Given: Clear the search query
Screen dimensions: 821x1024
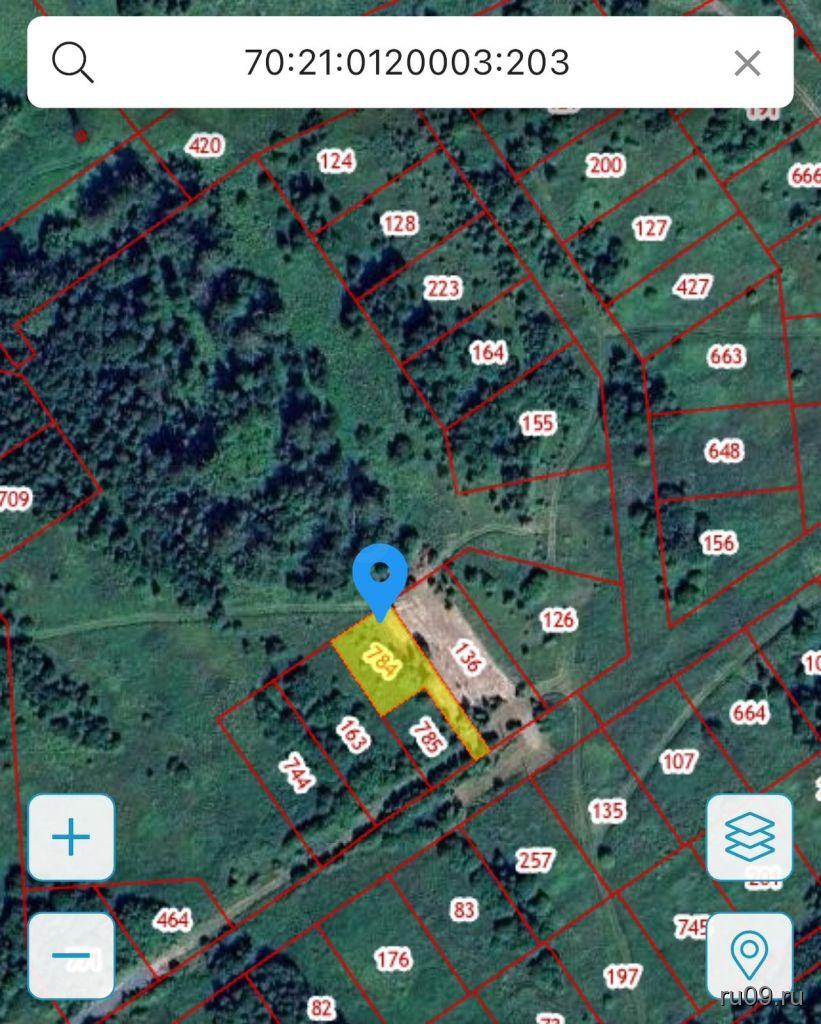Looking at the screenshot, I should click(747, 64).
